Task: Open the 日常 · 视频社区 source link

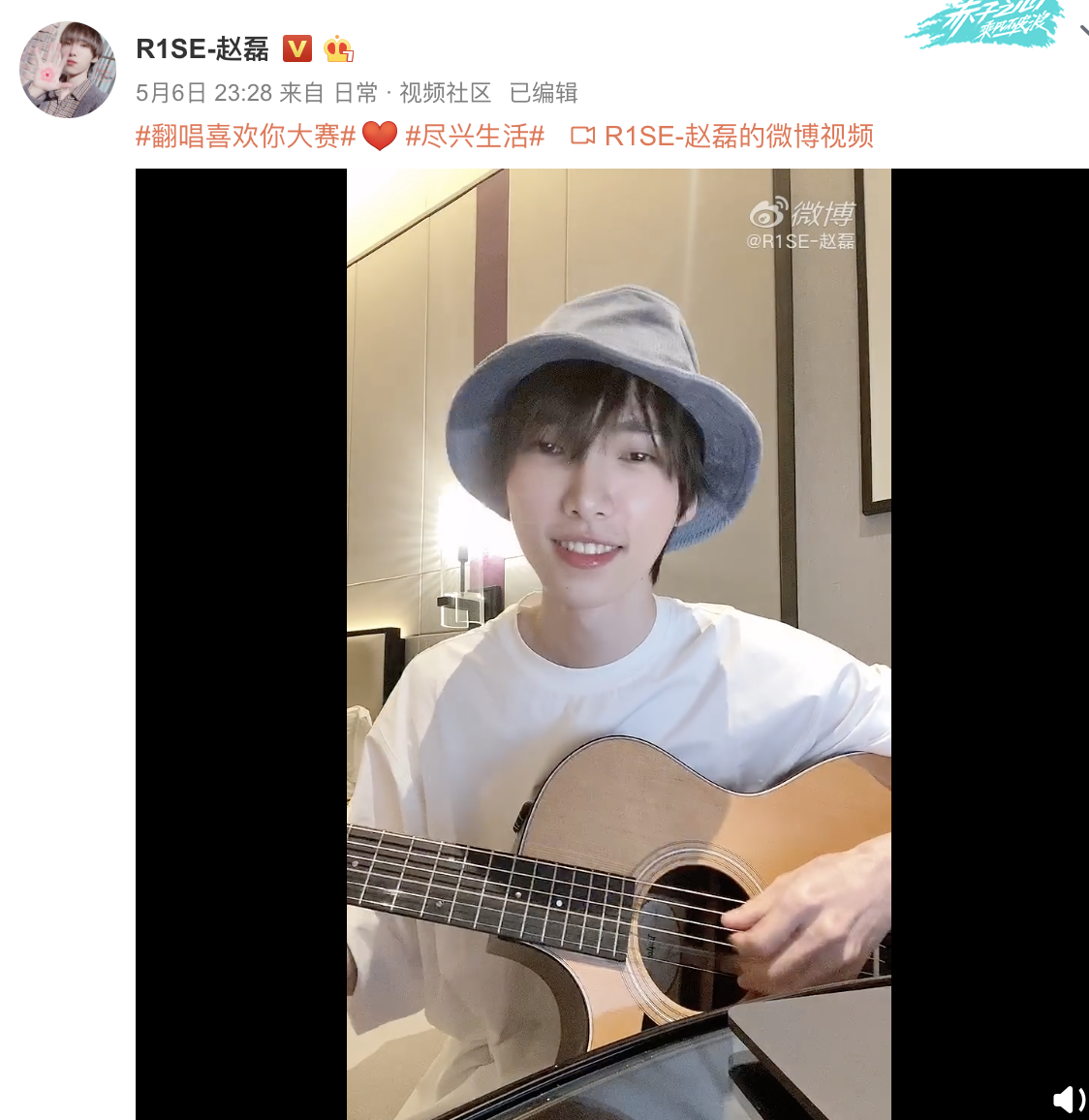Action: pos(412,93)
